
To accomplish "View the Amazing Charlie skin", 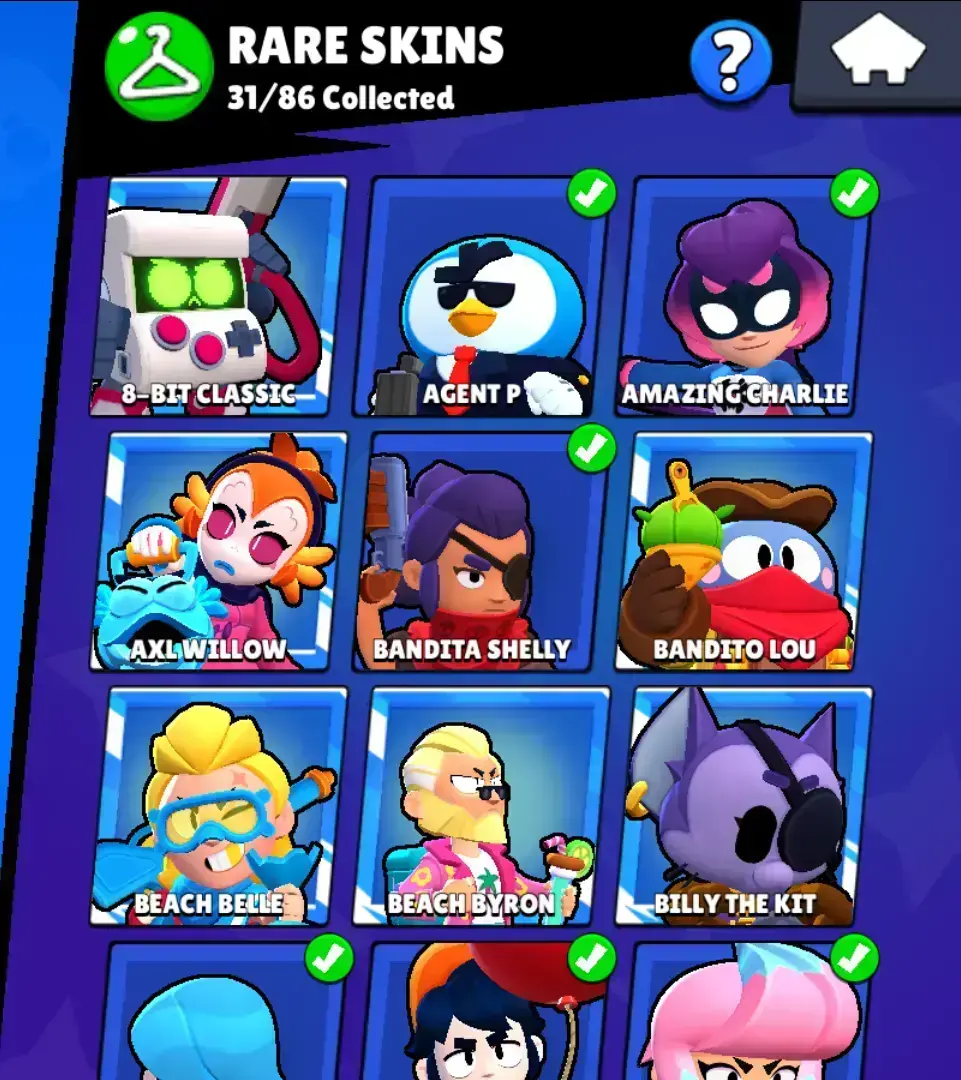I will pyautogui.click(x=743, y=297).
